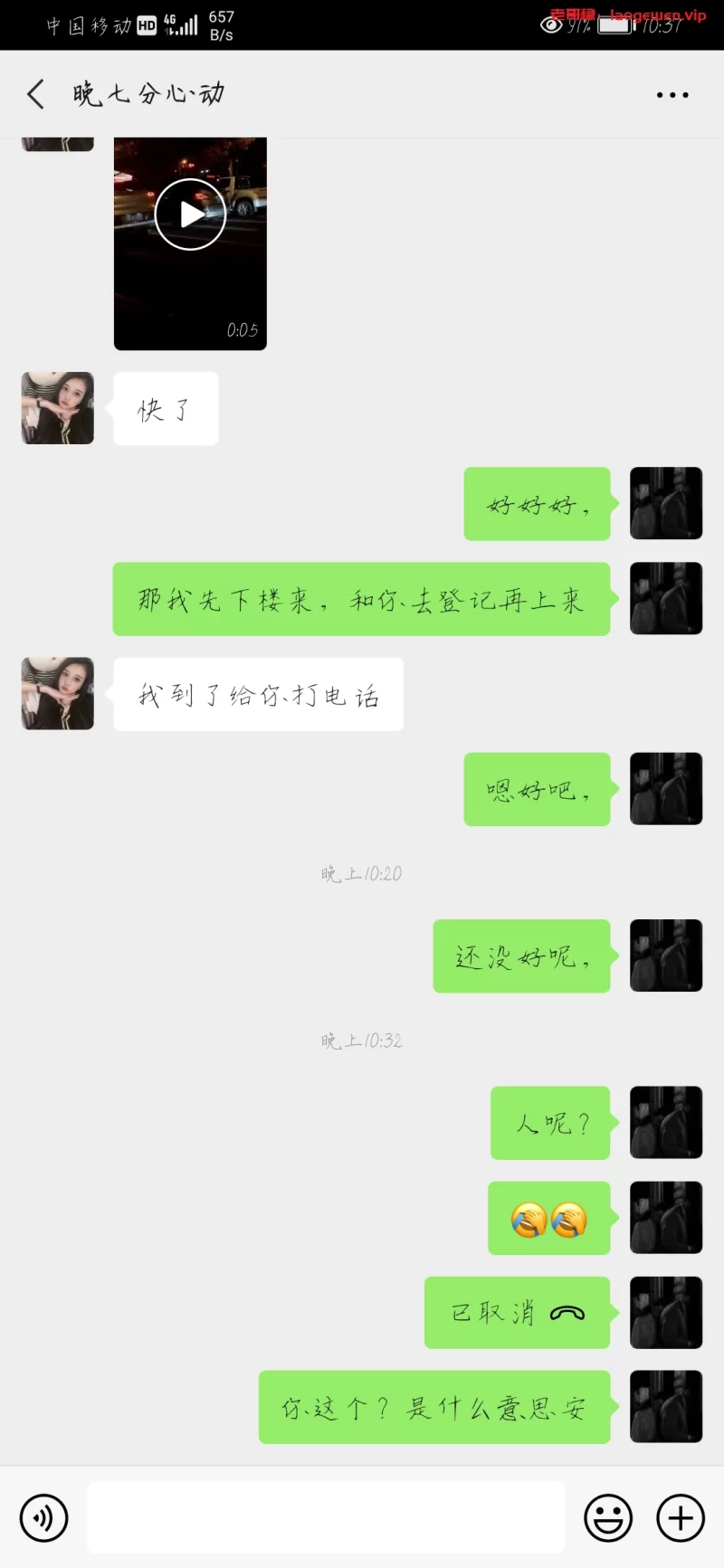Open the emoji sticker panel
The width and height of the screenshot is (724, 1568).
(x=608, y=1517)
